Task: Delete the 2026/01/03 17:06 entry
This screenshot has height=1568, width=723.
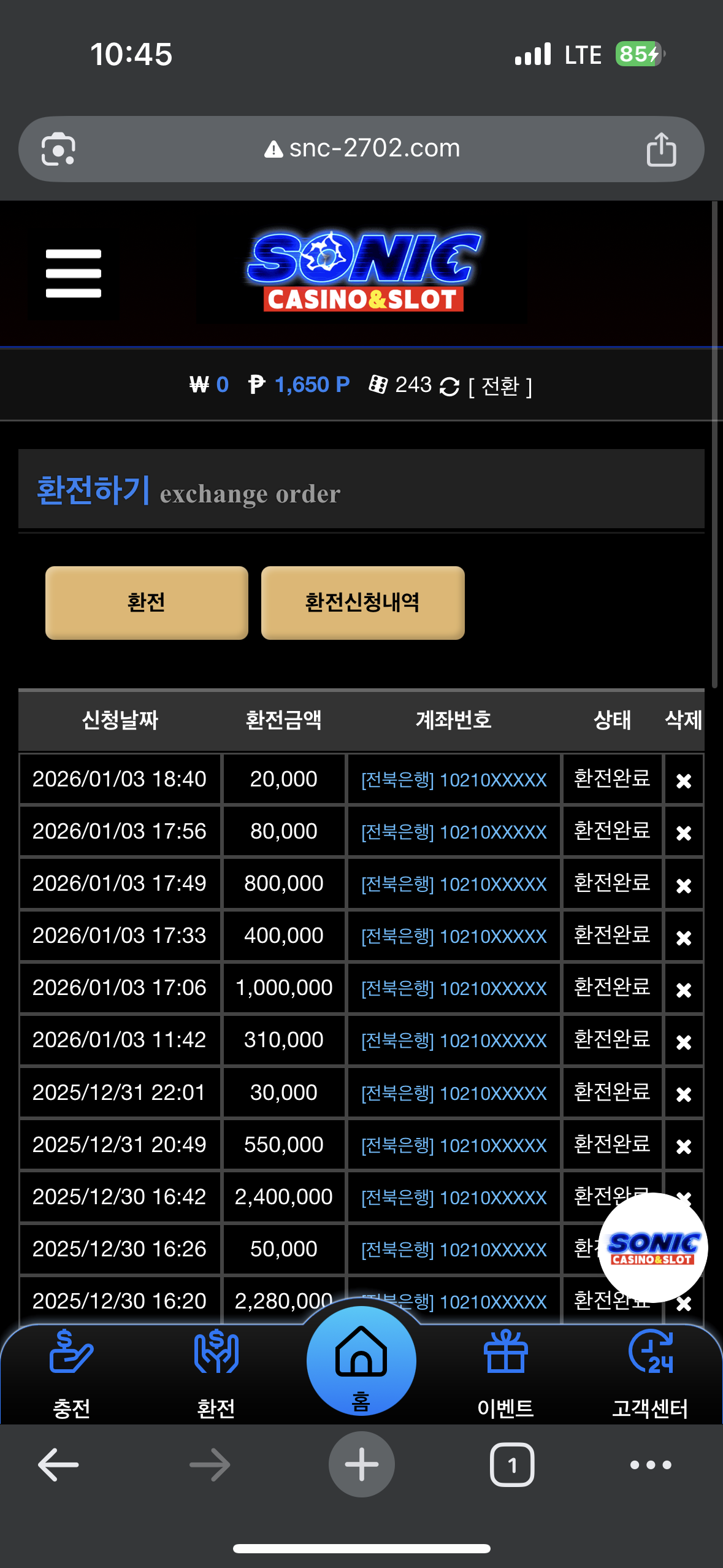Action: click(683, 989)
